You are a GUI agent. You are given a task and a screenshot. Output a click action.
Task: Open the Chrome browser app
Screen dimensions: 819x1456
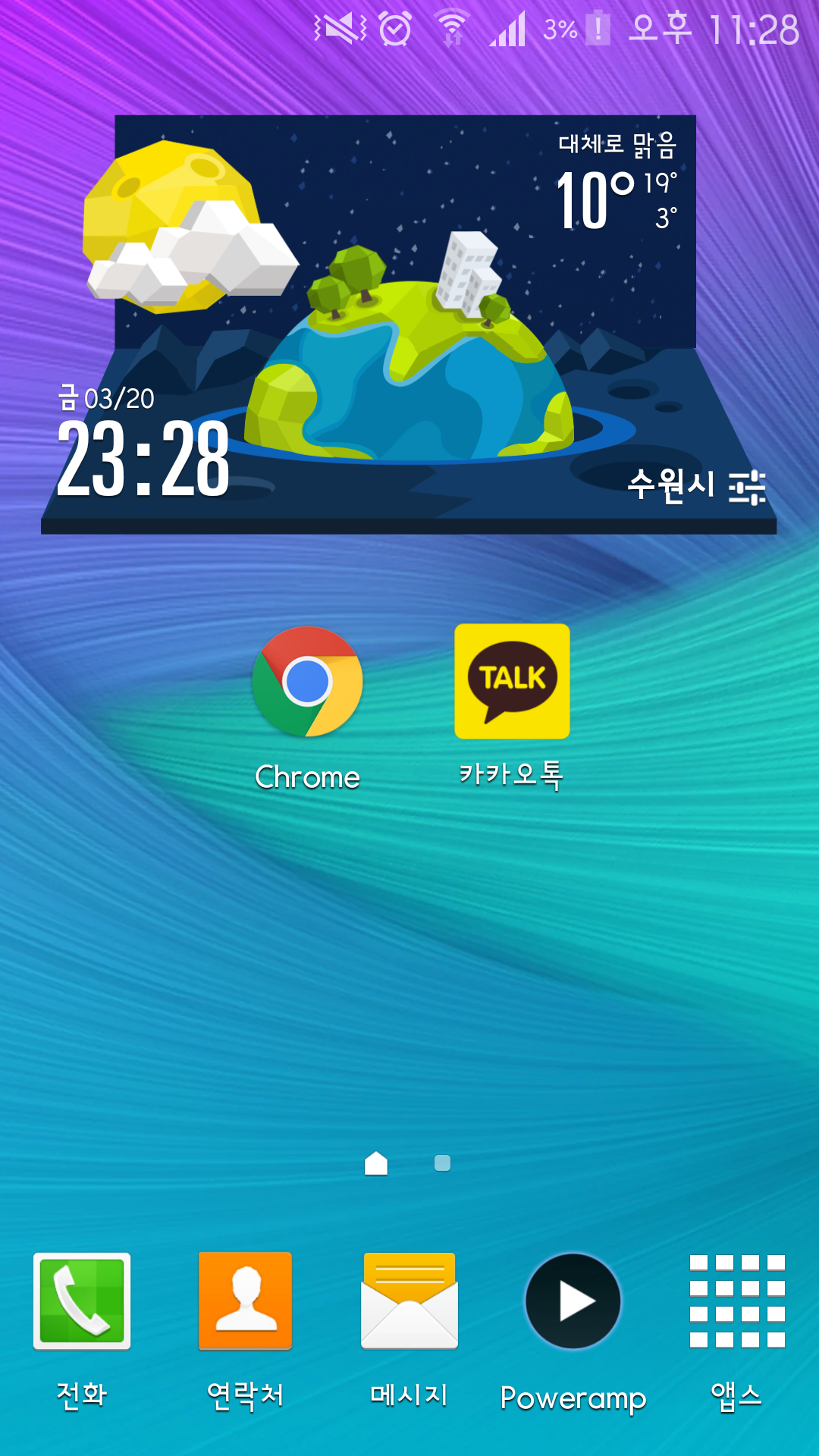307,682
